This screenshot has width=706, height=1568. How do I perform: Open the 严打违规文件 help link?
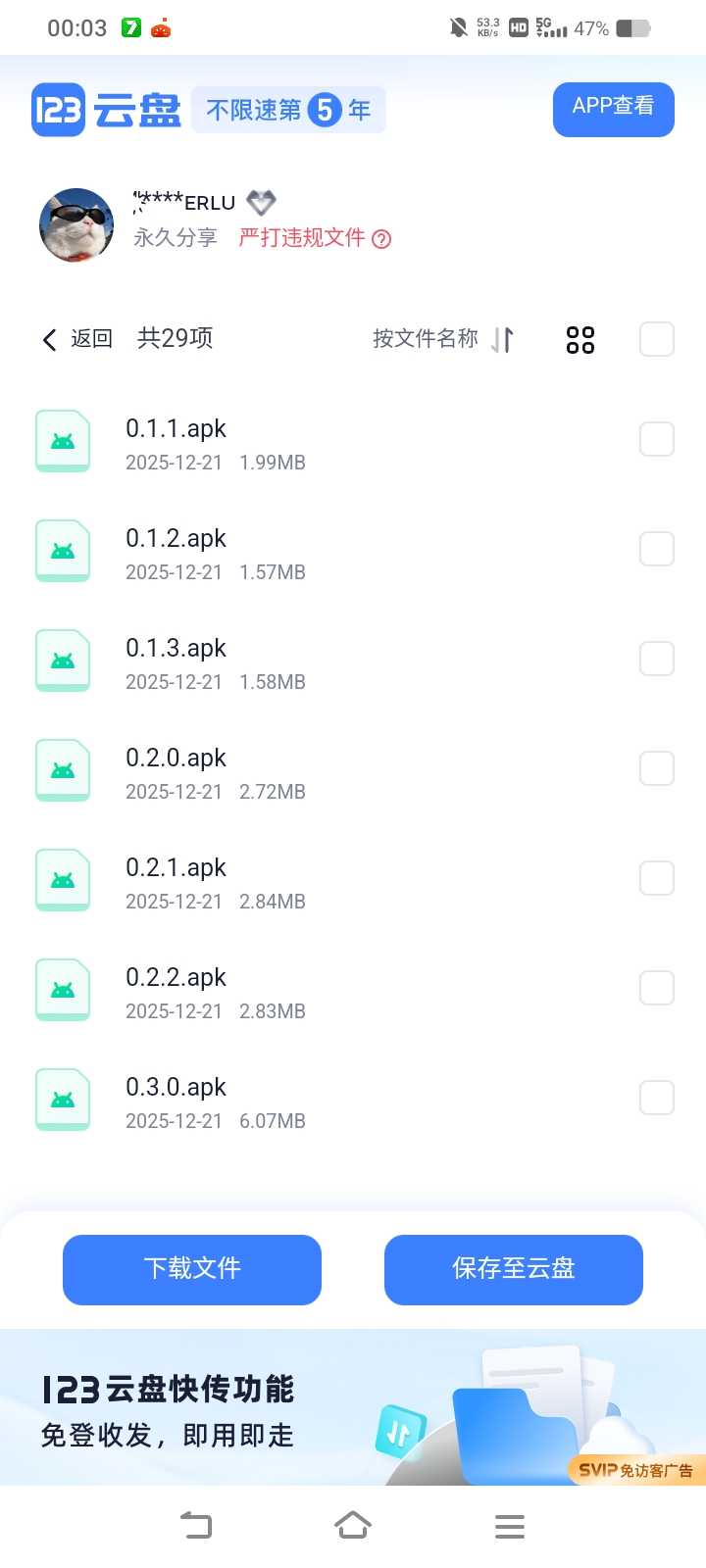315,238
